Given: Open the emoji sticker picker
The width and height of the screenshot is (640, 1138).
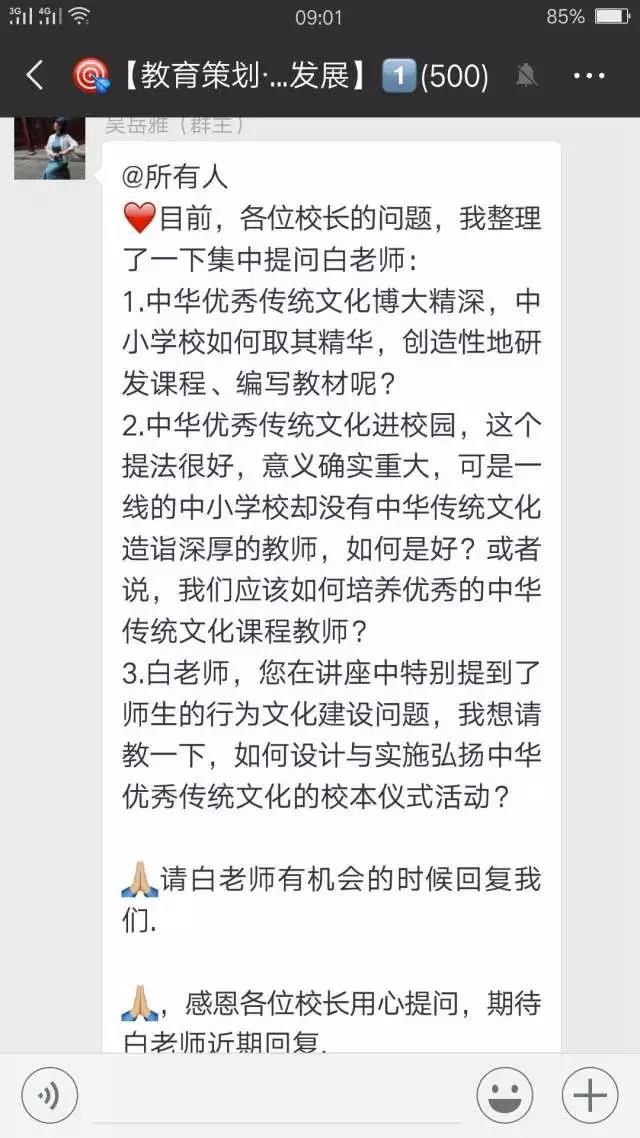Looking at the screenshot, I should 504,1096.
